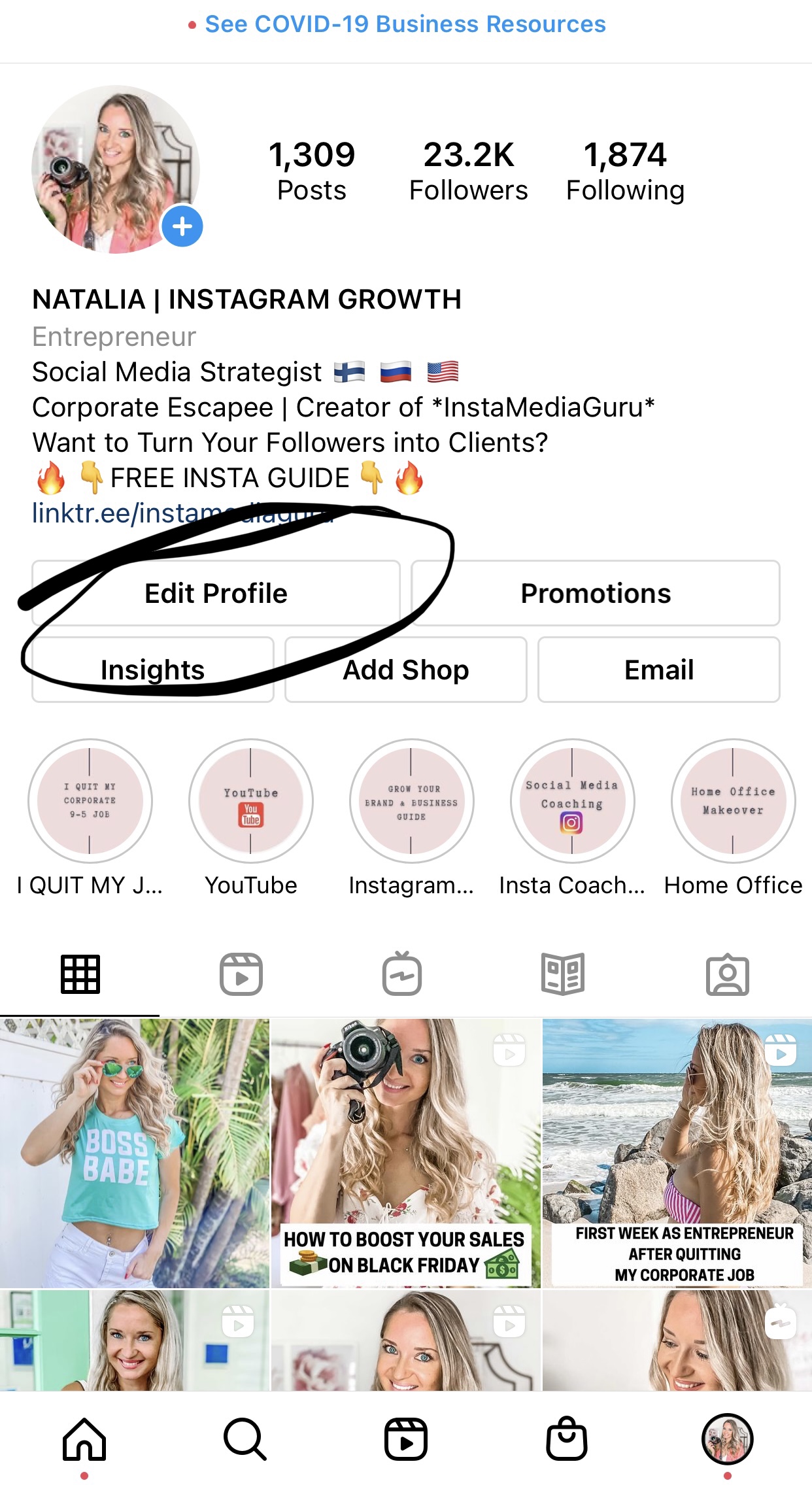
Task: Tap the Edit Profile button
Action: [216, 593]
